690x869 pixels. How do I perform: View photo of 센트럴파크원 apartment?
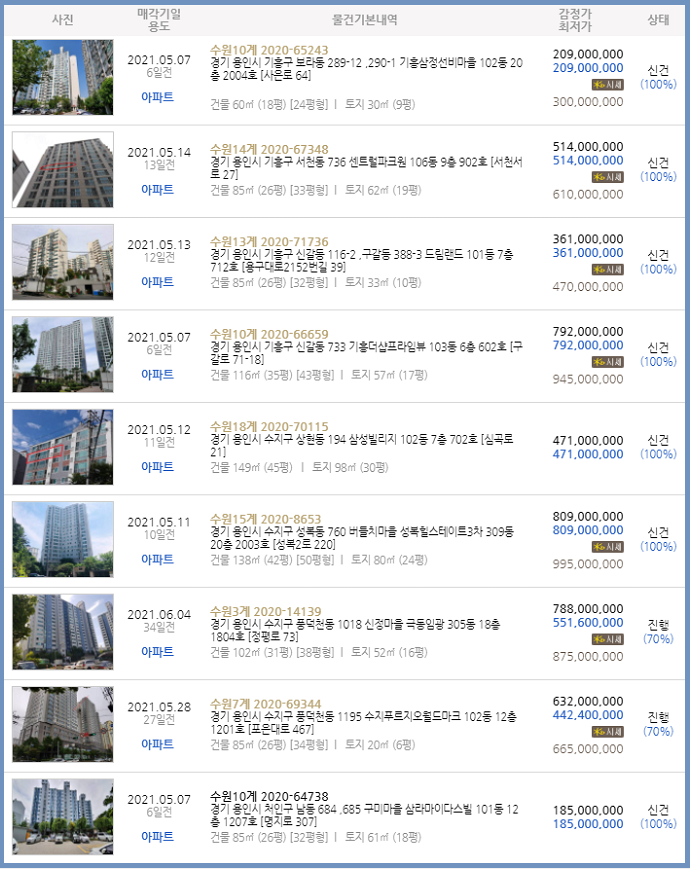coord(63,170)
